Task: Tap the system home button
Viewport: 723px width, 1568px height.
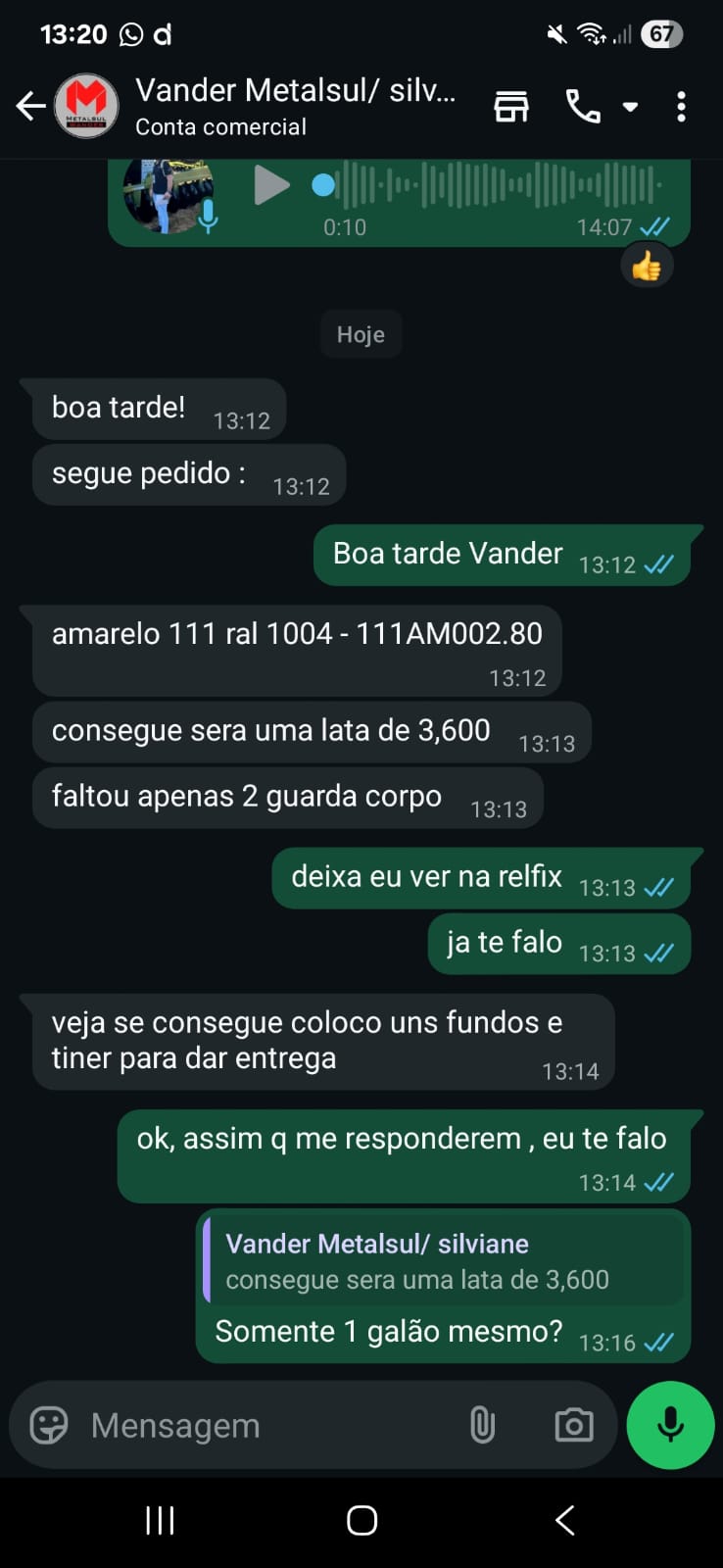Action: pos(361,1520)
